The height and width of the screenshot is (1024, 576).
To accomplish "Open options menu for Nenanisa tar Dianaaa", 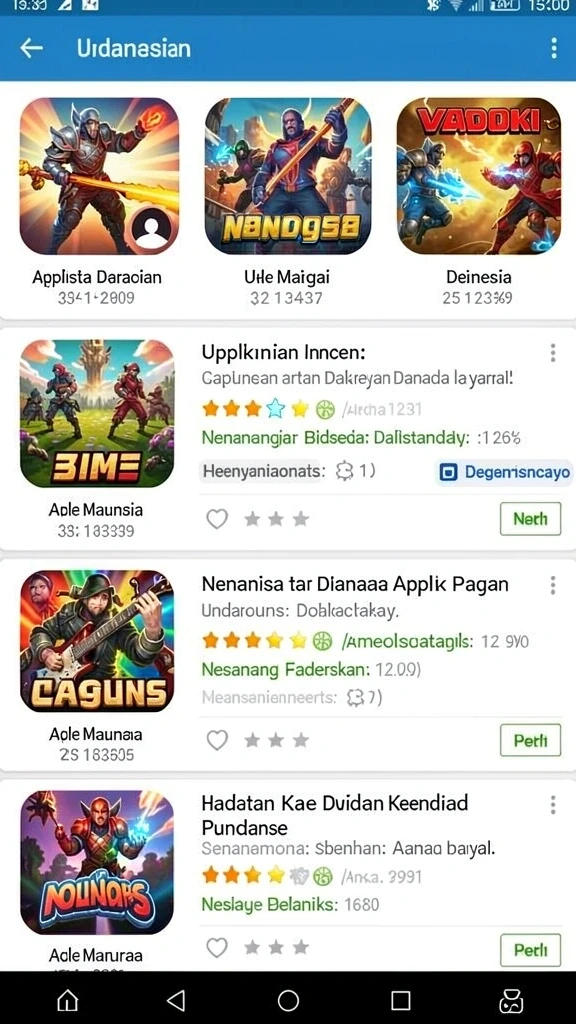I will pos(553,585).
